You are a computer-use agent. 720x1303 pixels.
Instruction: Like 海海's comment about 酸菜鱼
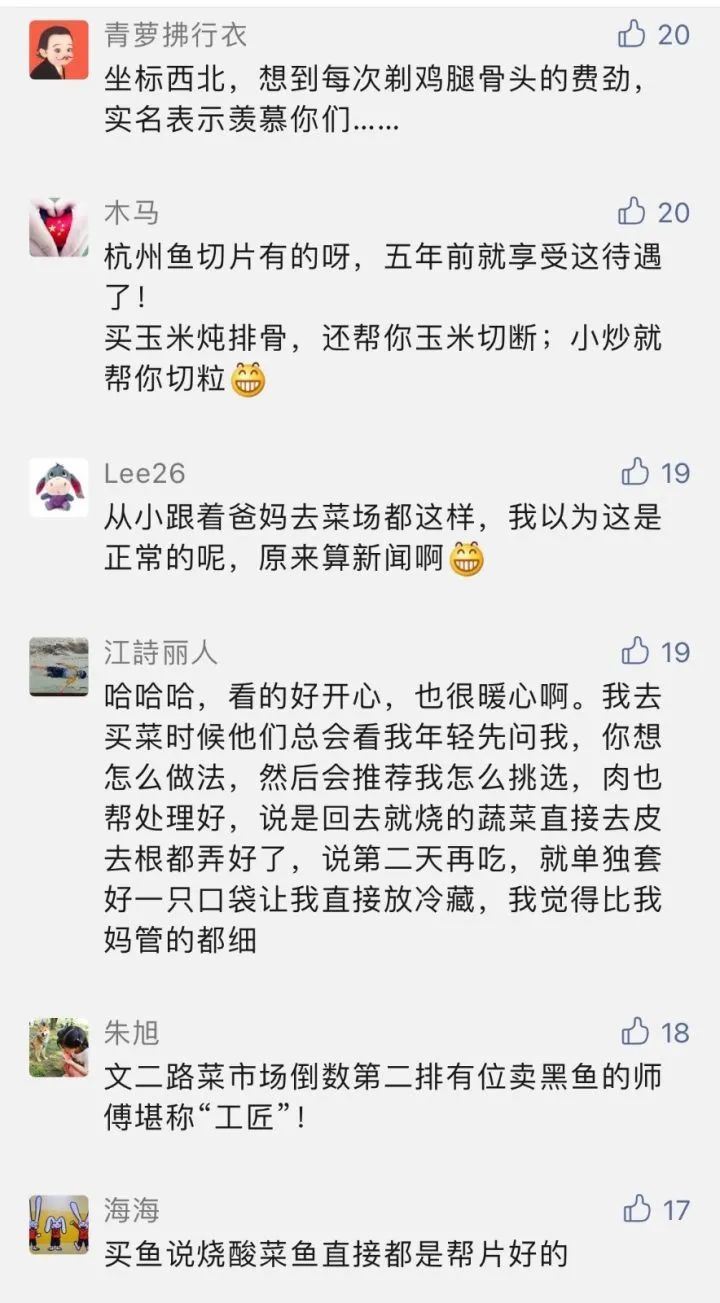click(x=637, y=1210)
